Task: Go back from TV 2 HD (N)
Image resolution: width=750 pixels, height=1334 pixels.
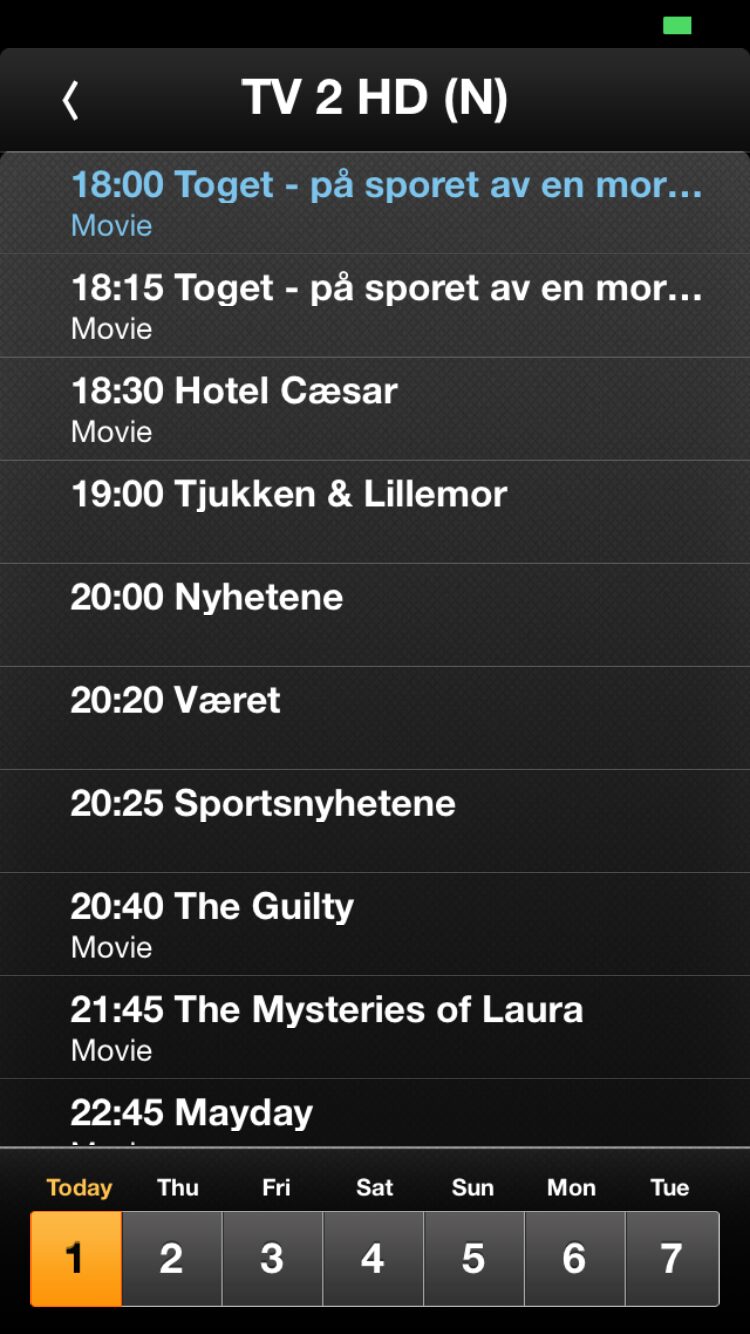Action: pos(70,100)
